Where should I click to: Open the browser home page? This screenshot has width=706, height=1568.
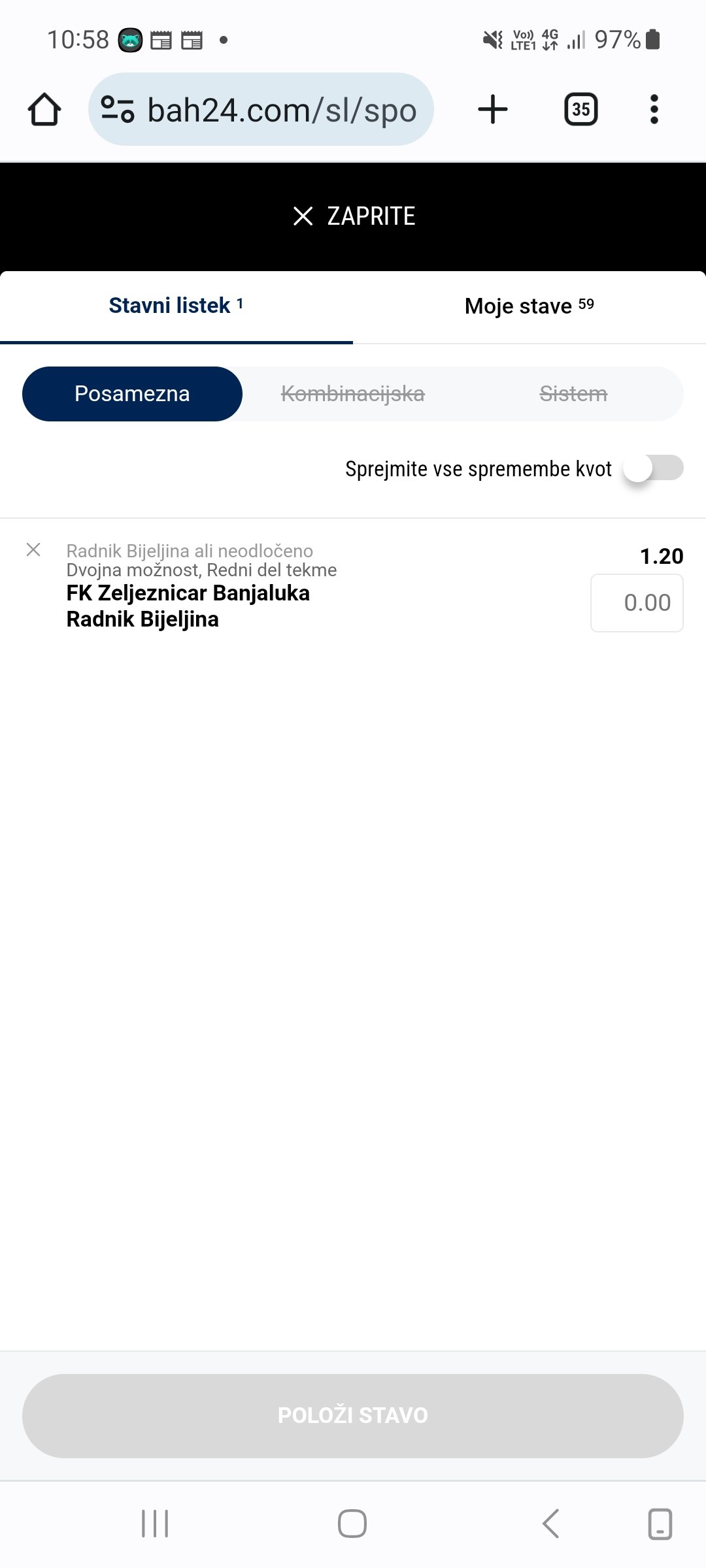point(44,109)
